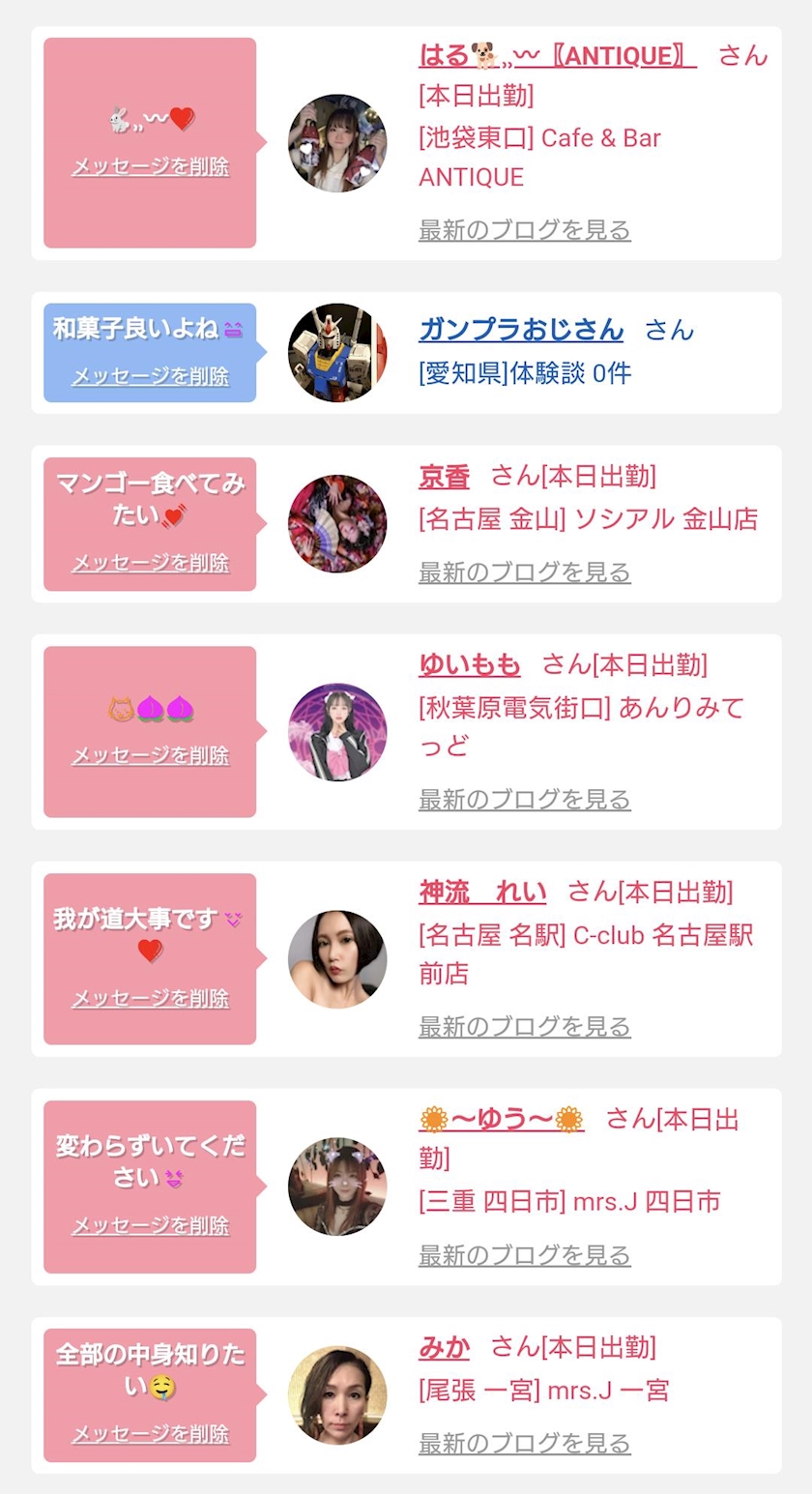Viewport: 812px width, 1494px height.
Task: Tap ガンプラおじさん's Gundam avatar
Action: pos(336,353)
